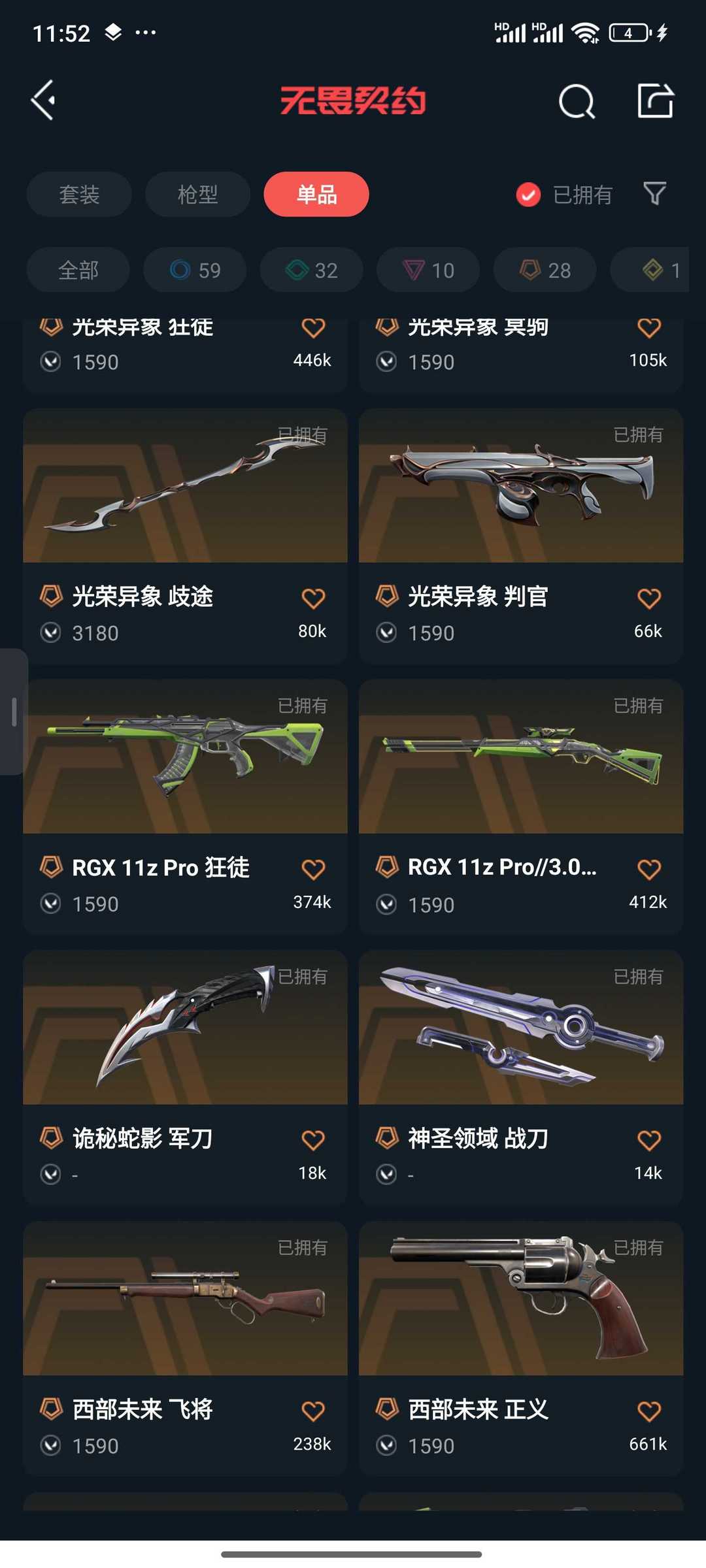Image resolution: width=706 pixels, height=1568 pixels.
Task: Like the RGX 11z Pro 狂徒 skin
Action: 313,870
